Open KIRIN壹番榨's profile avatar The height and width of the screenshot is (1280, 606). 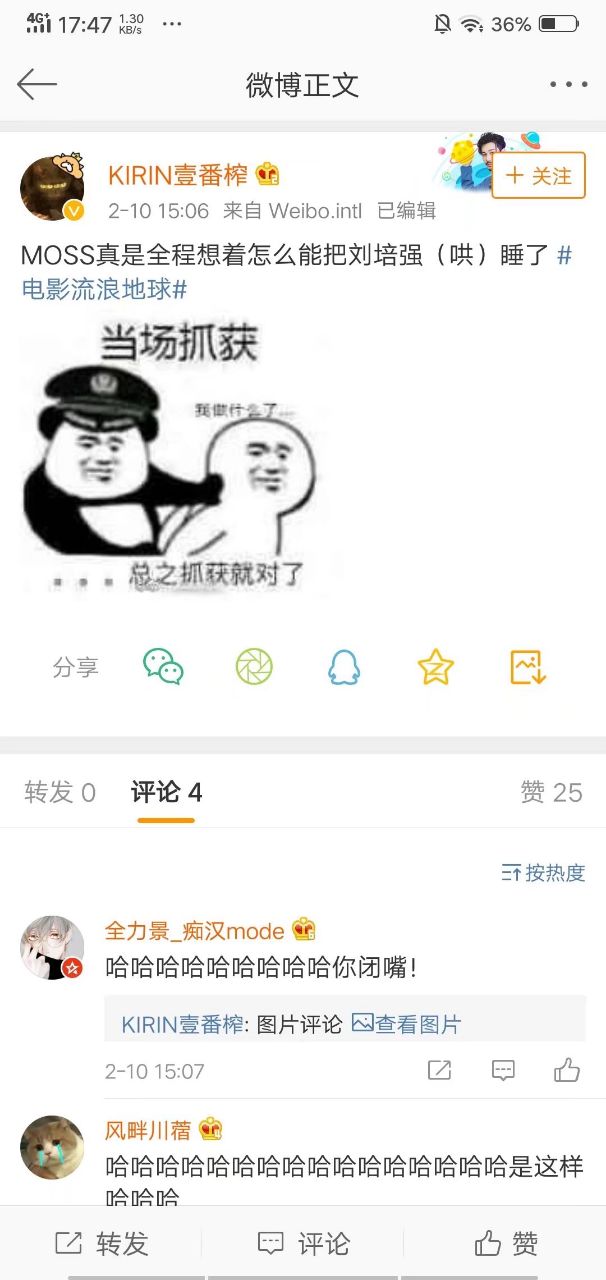point(52,187)
